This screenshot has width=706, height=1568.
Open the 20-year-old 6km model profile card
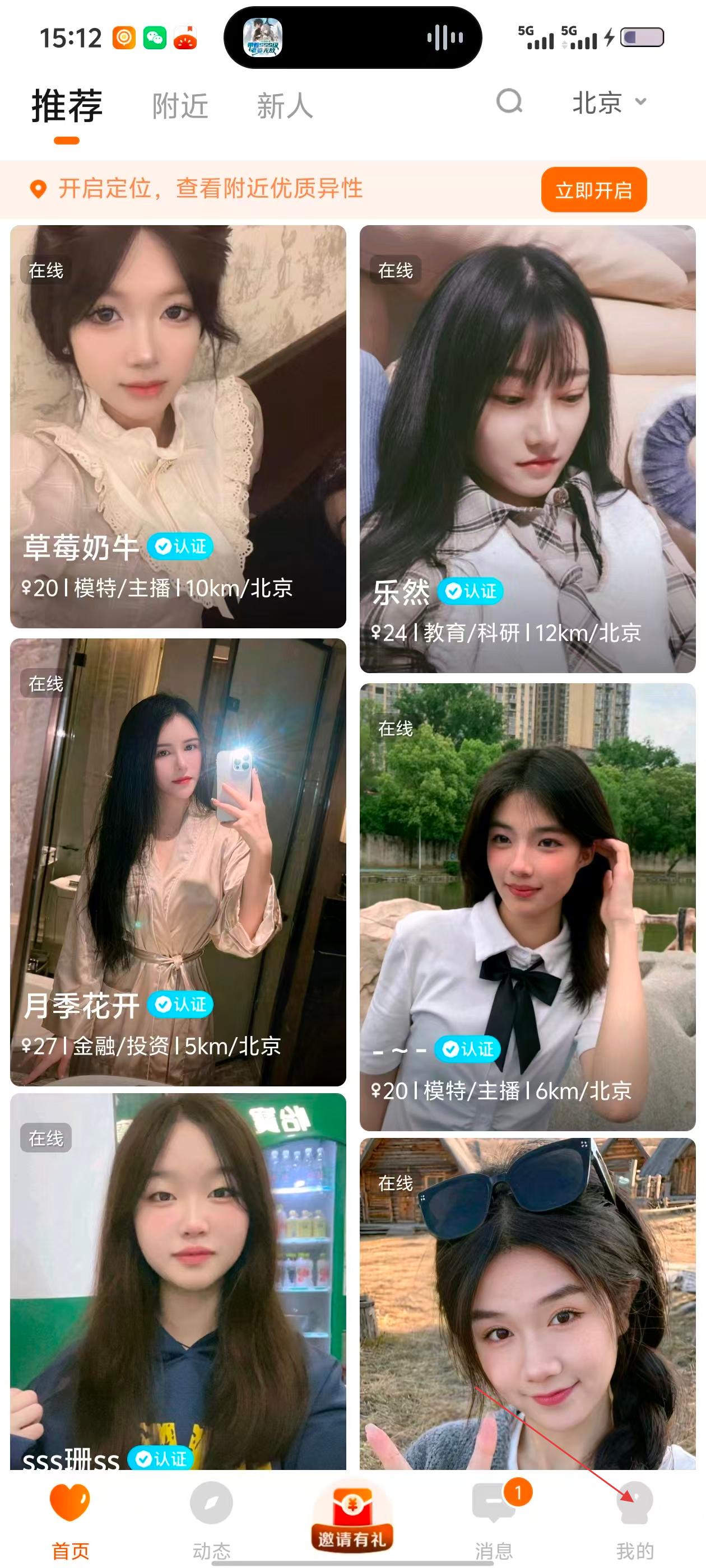(x=527, y=907)
